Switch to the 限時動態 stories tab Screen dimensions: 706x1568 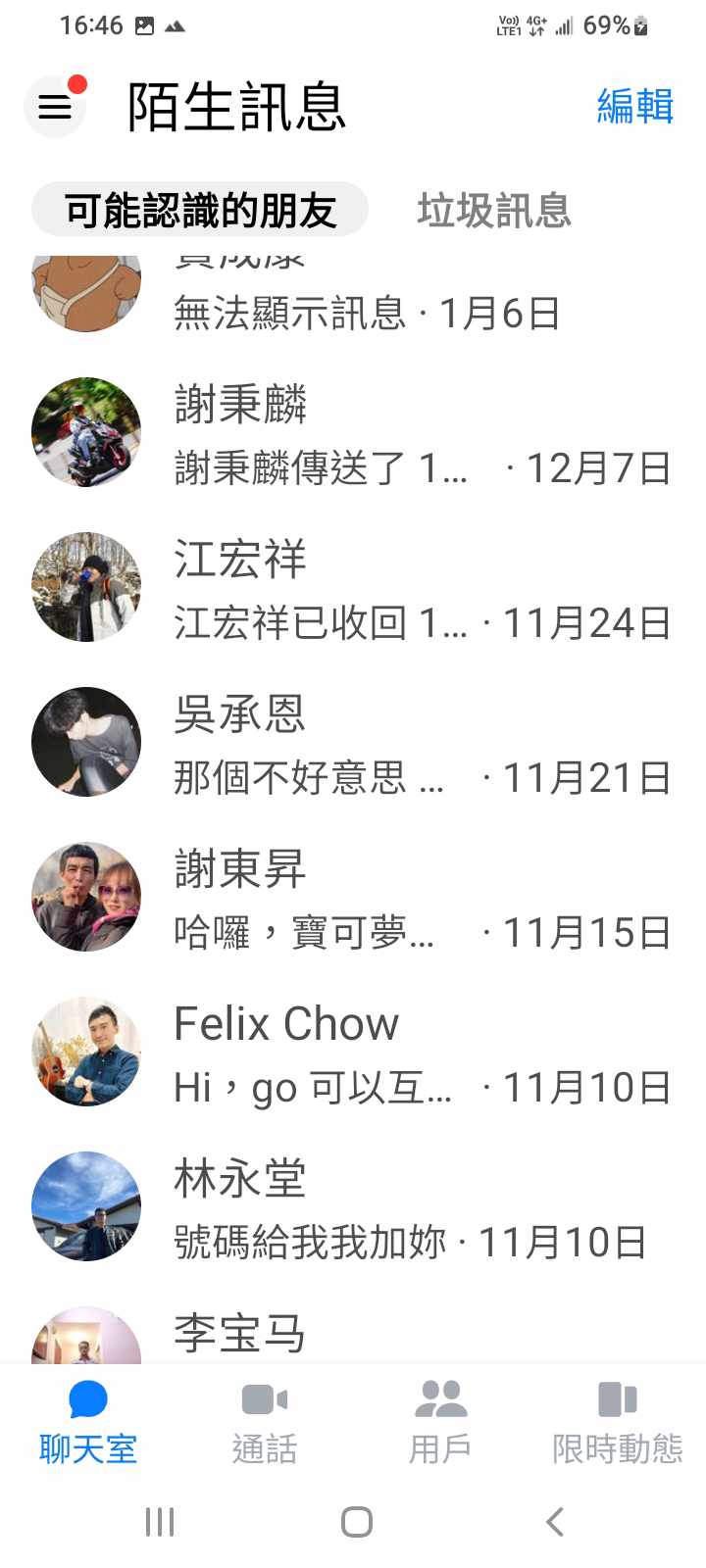point(617,1422)
